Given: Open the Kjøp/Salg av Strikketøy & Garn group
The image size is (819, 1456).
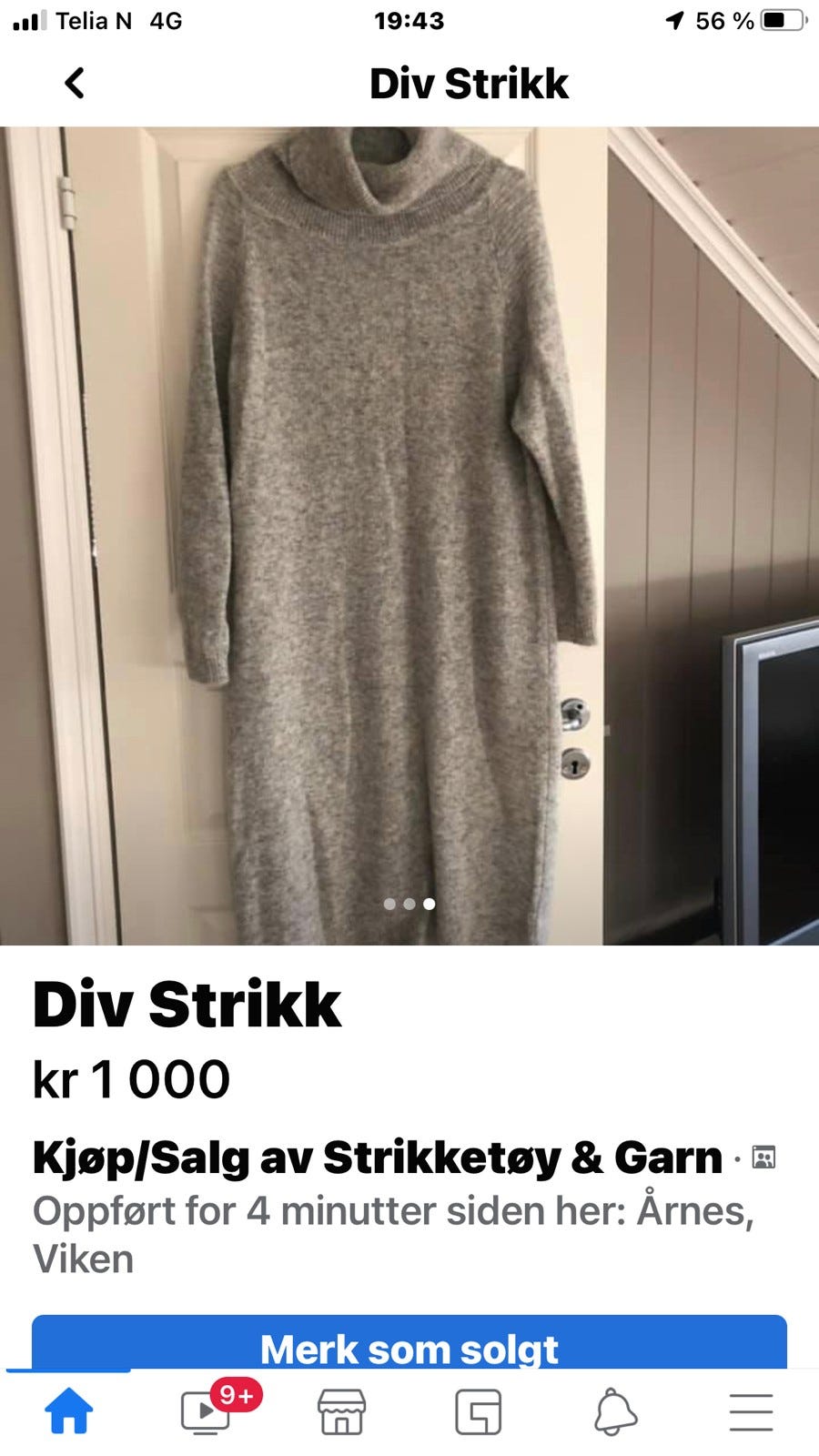Looking at the screenshot, I should [x=377, y=1158].
